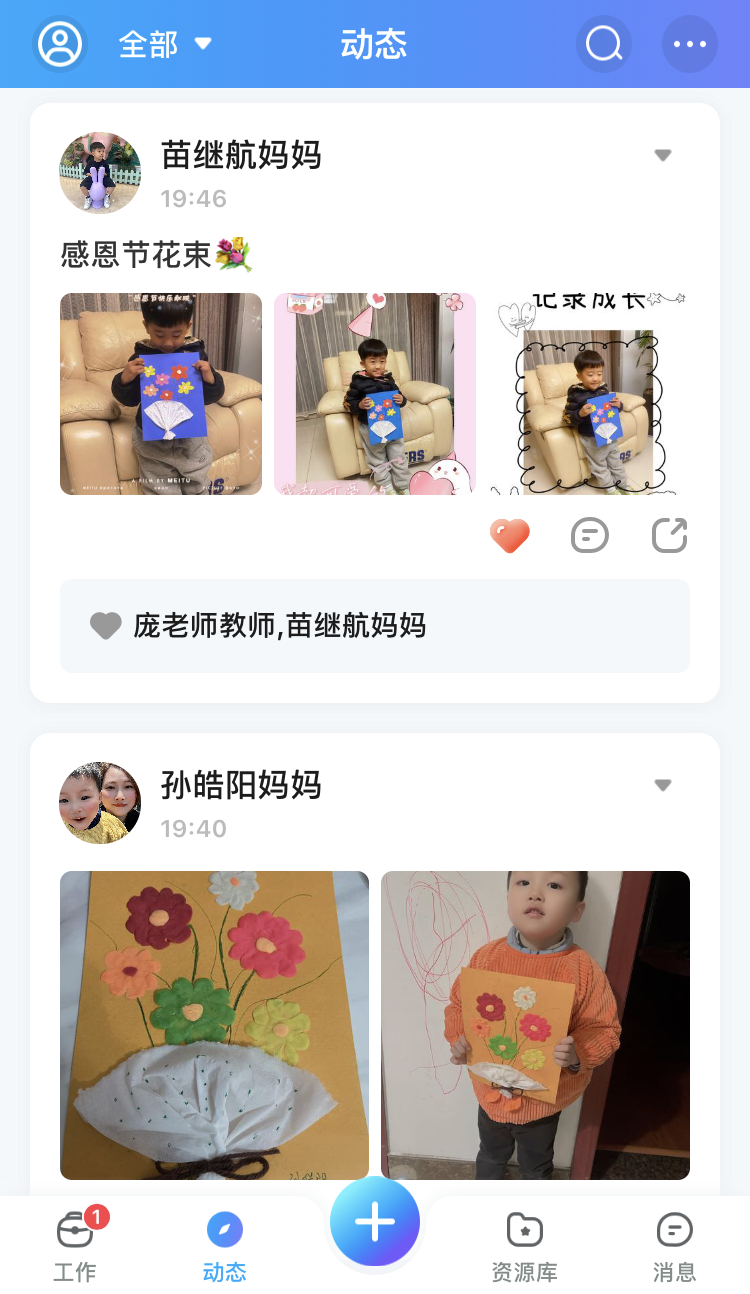Image resolution: width=750 pixels, height=1294 pixels.
Task: Share 苗继航妈妈's post
Action: tap(669, 535)
